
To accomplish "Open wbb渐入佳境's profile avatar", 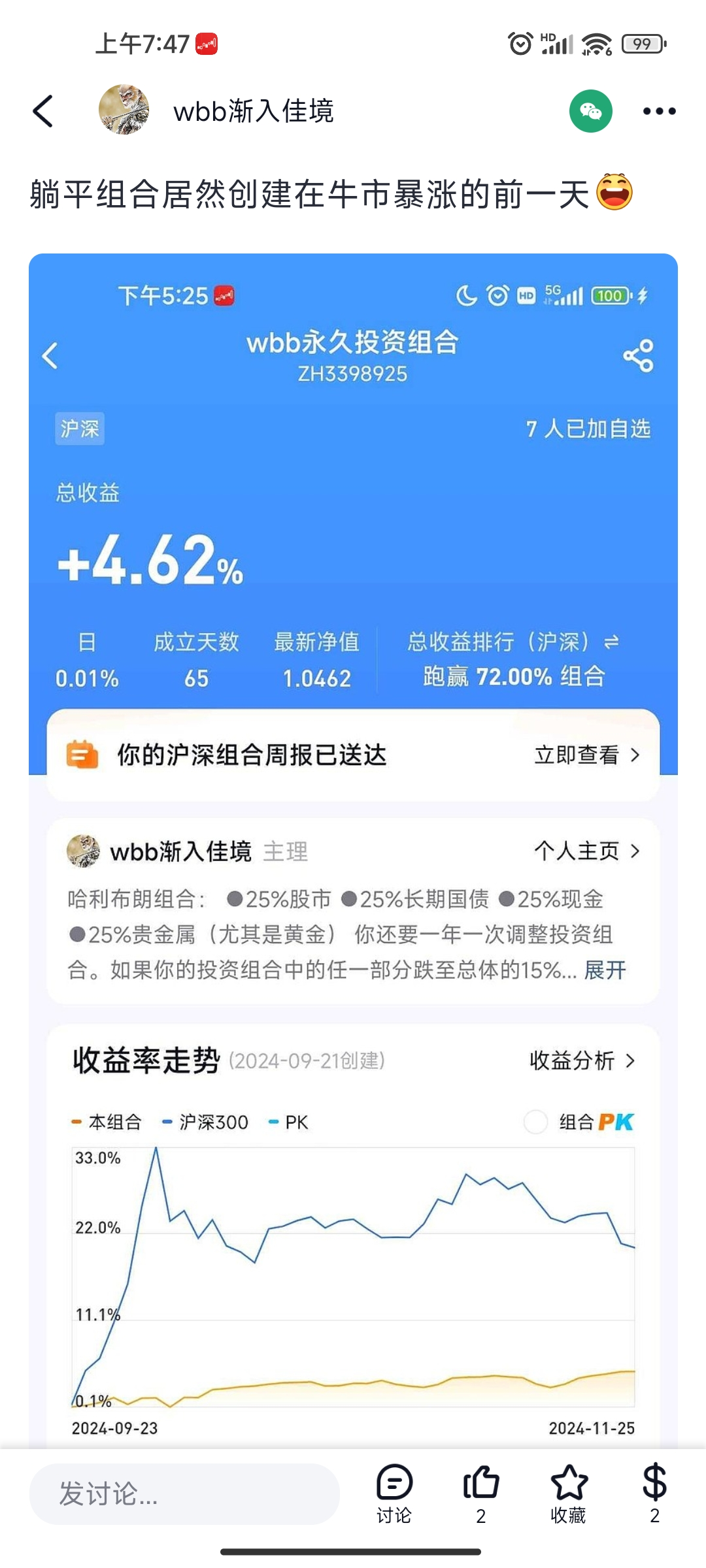I will pyautogui.click(x=124, y=110).
